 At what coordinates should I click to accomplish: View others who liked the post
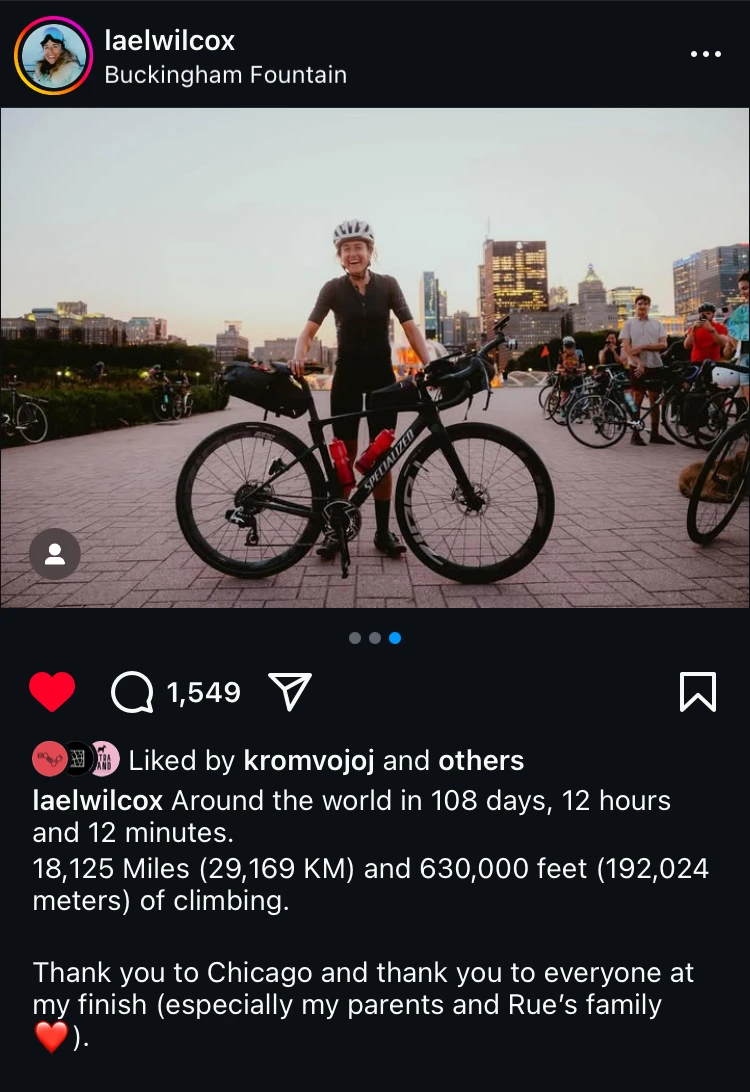click(x=480, y=761)
